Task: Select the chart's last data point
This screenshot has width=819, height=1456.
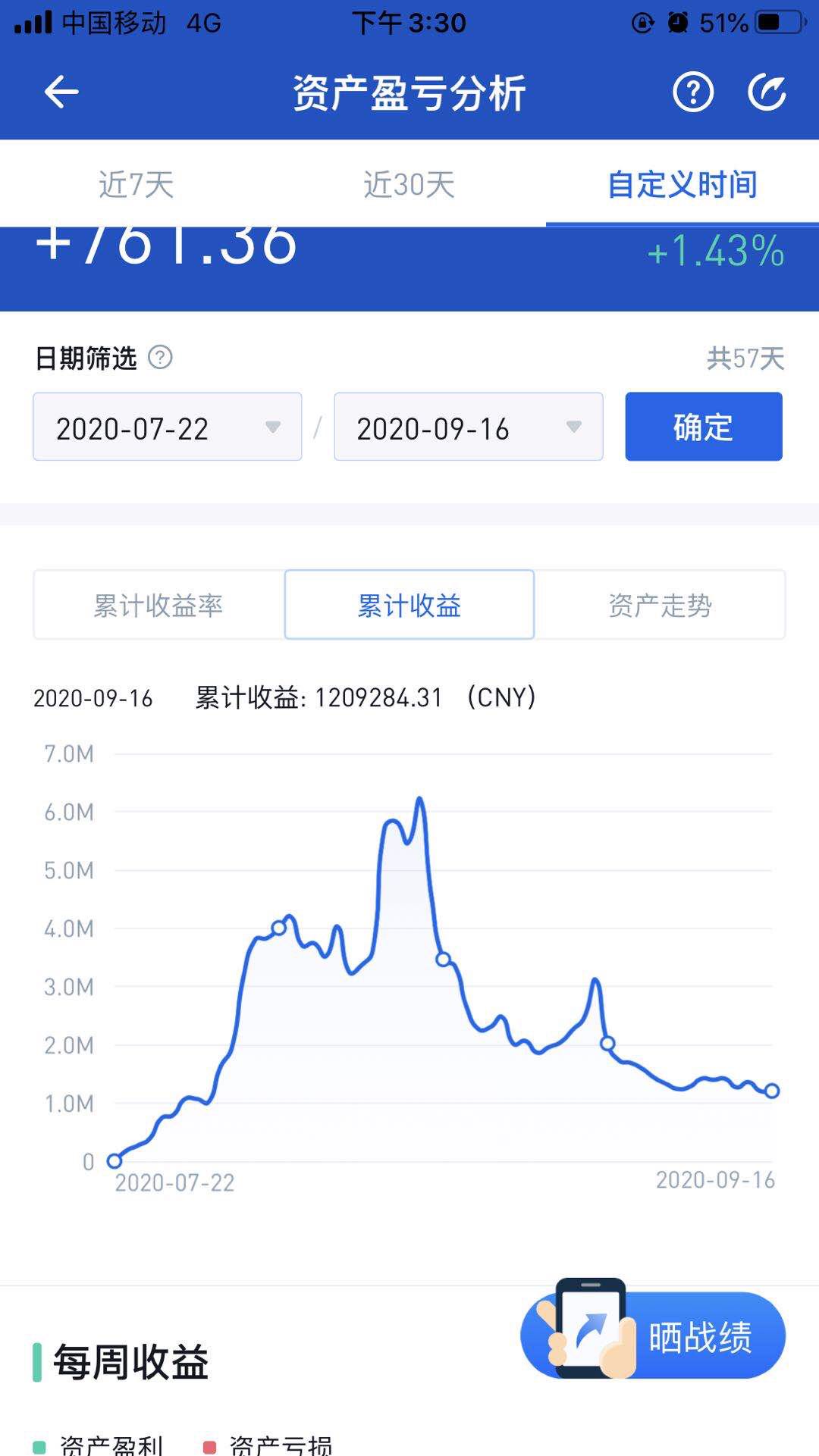Action: point(772,1091)
